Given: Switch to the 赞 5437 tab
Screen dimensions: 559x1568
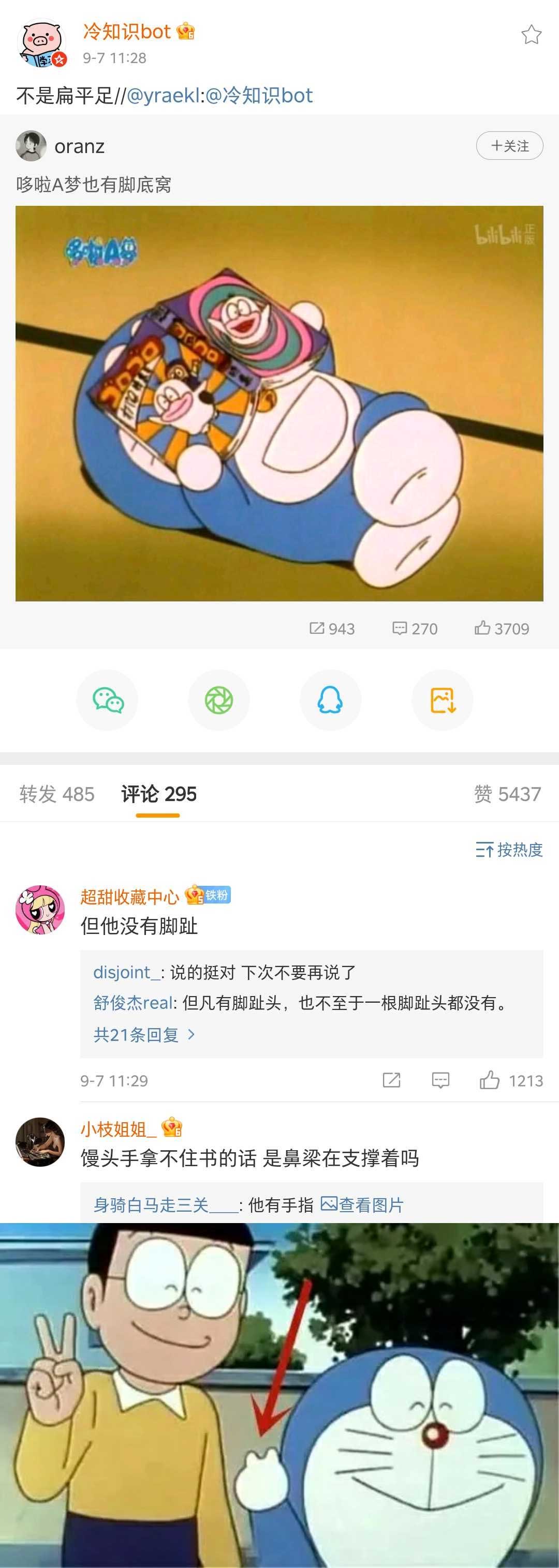Looking at the screenshot, I should (507, 794).
